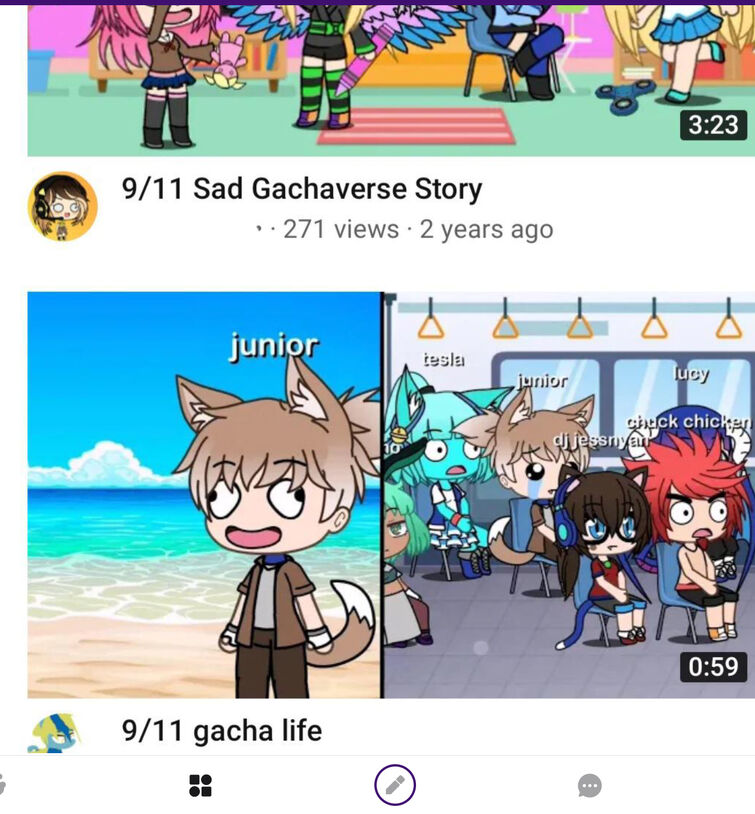Tap the pencil compose button
The width and height of the screenshot is (755, 814).
point(395,786)
